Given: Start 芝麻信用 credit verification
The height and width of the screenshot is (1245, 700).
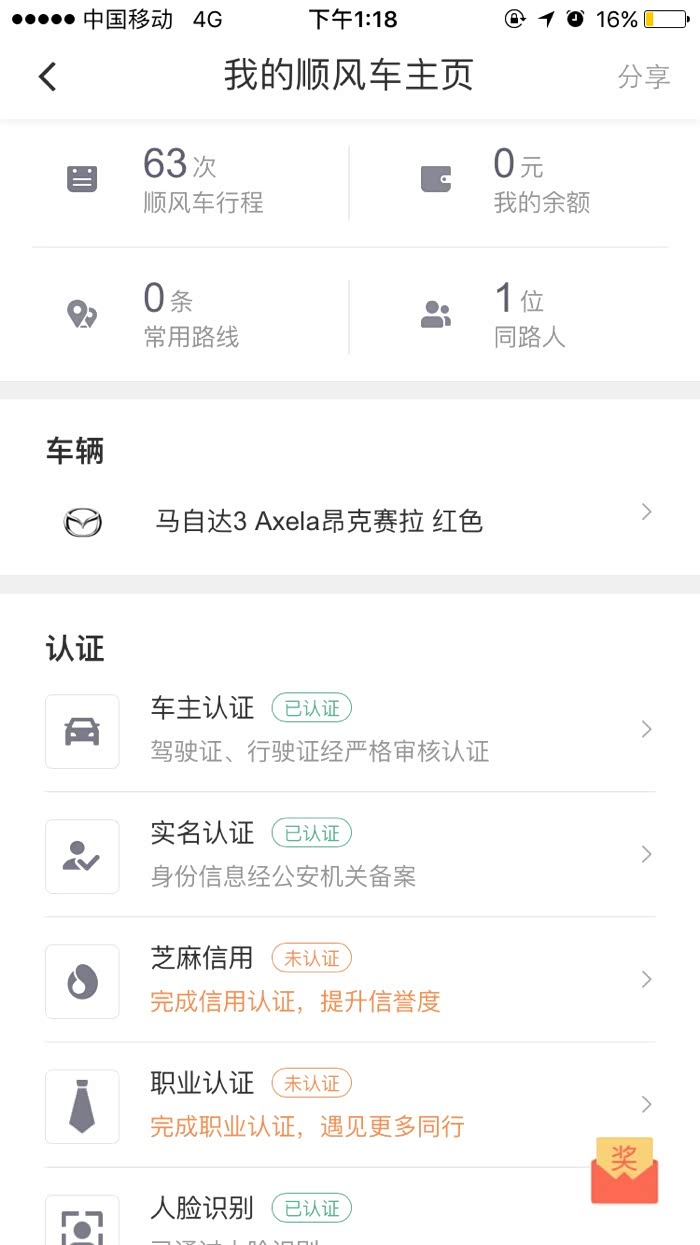Looking at the screenshot, I should pyautogui.click(x=350, y=980).
